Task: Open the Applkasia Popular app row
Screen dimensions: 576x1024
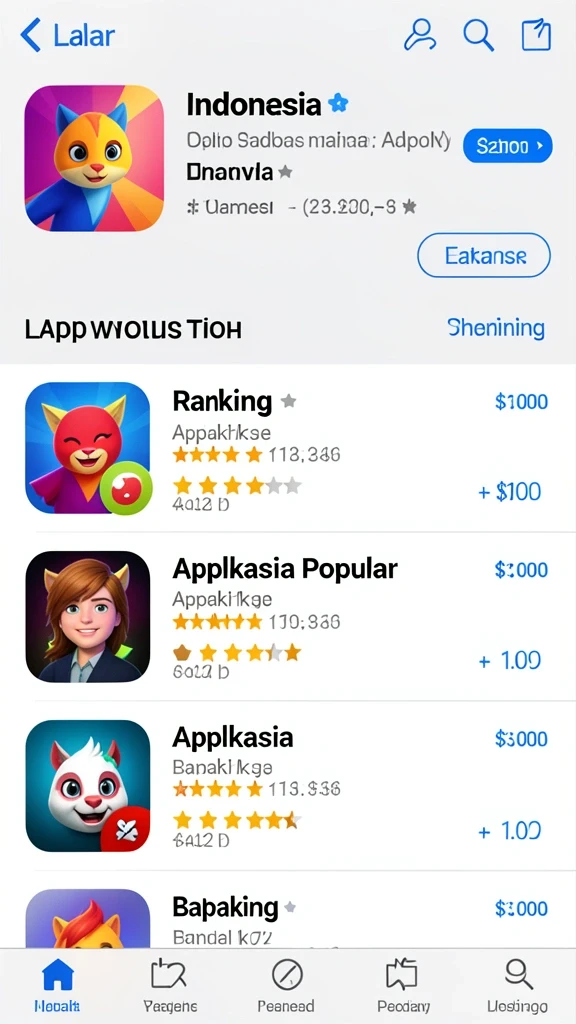Action: coord(288,616)
